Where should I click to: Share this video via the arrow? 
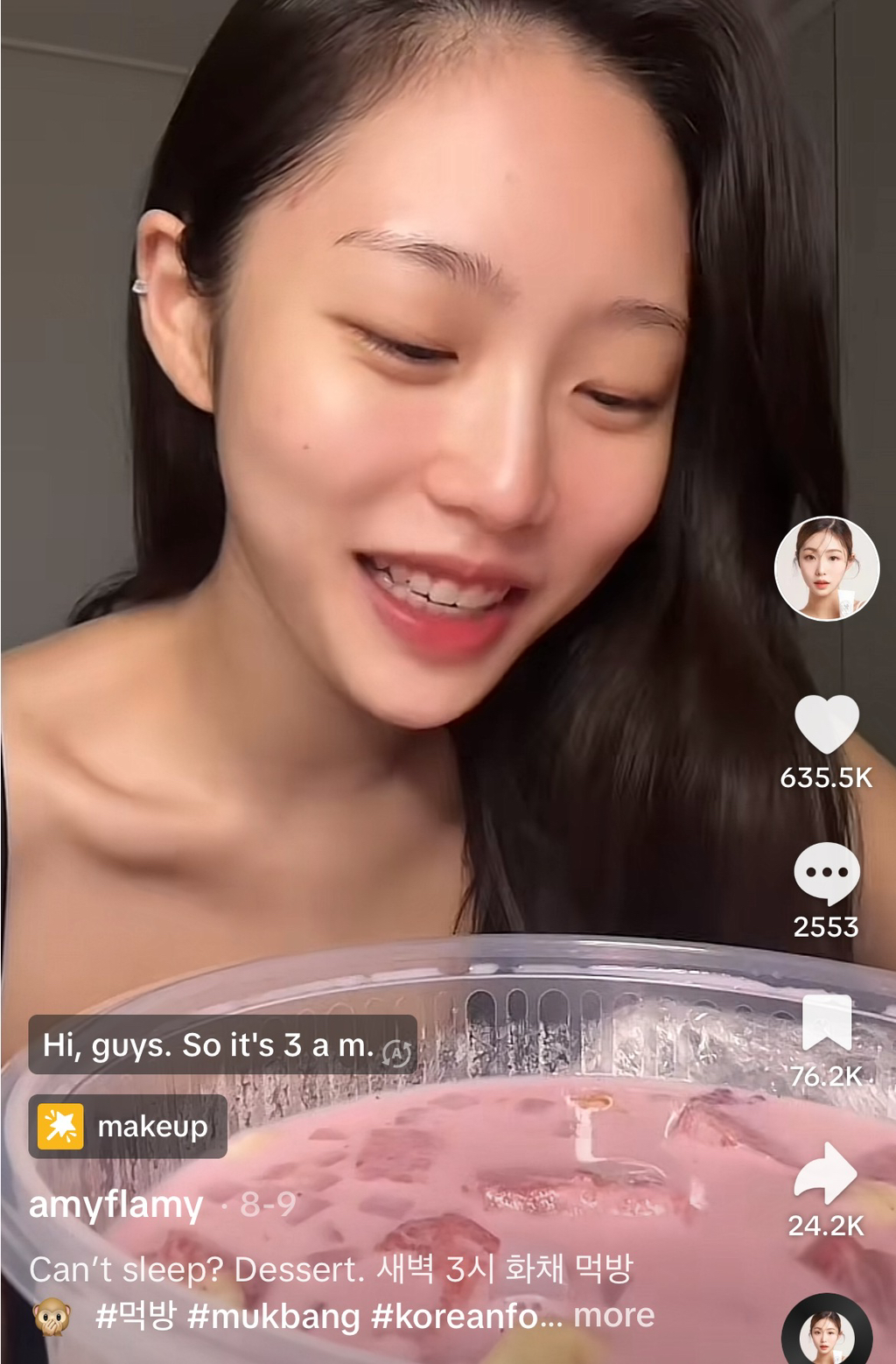(826, 1173)
